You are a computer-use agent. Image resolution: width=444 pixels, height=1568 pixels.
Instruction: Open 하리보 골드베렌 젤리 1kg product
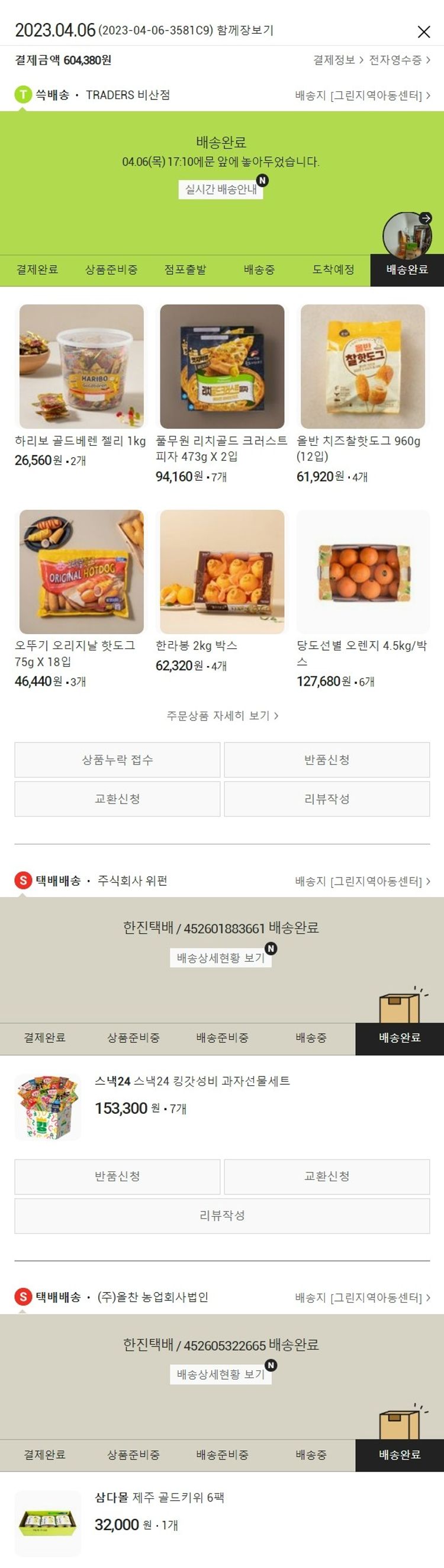coord(82,367)
